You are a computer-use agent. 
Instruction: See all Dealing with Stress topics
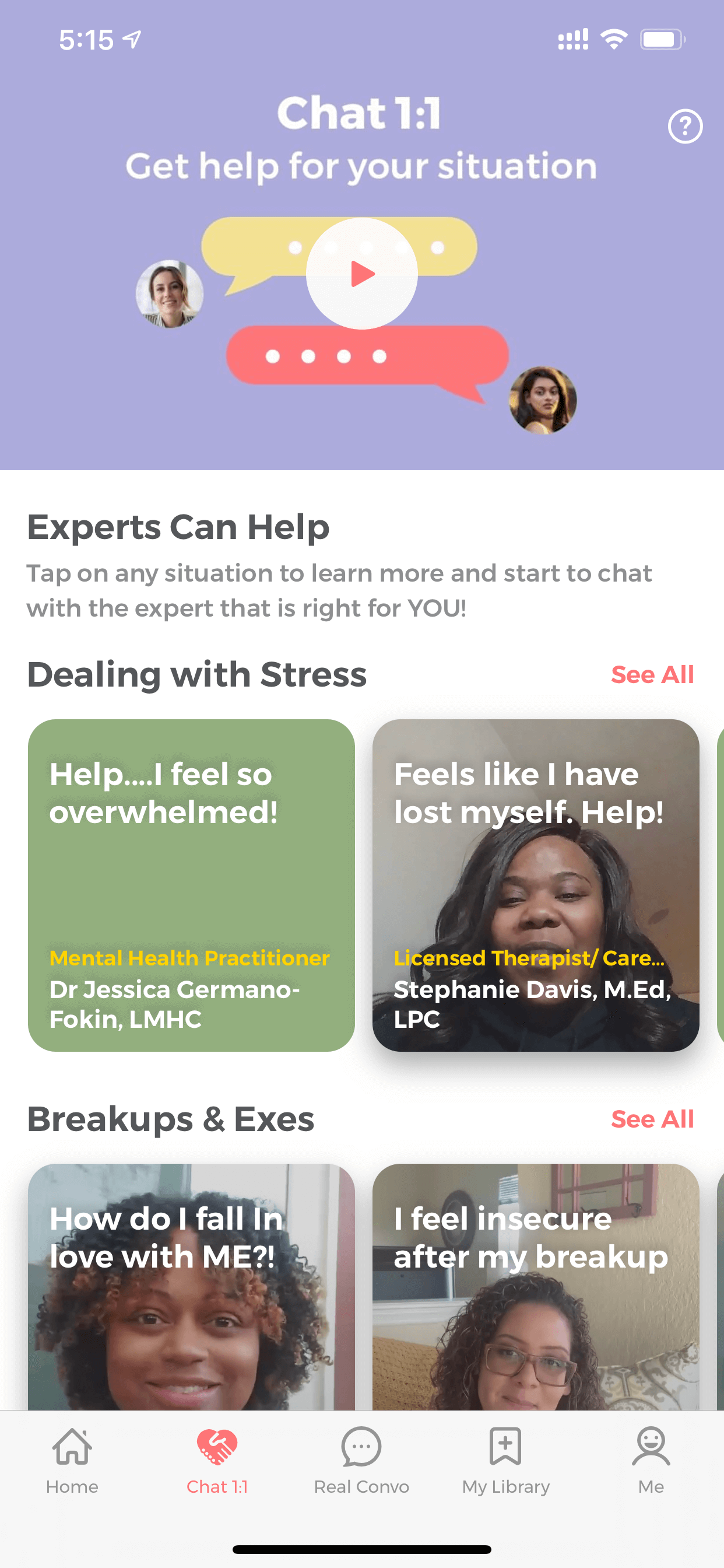[x=652, y=674]
